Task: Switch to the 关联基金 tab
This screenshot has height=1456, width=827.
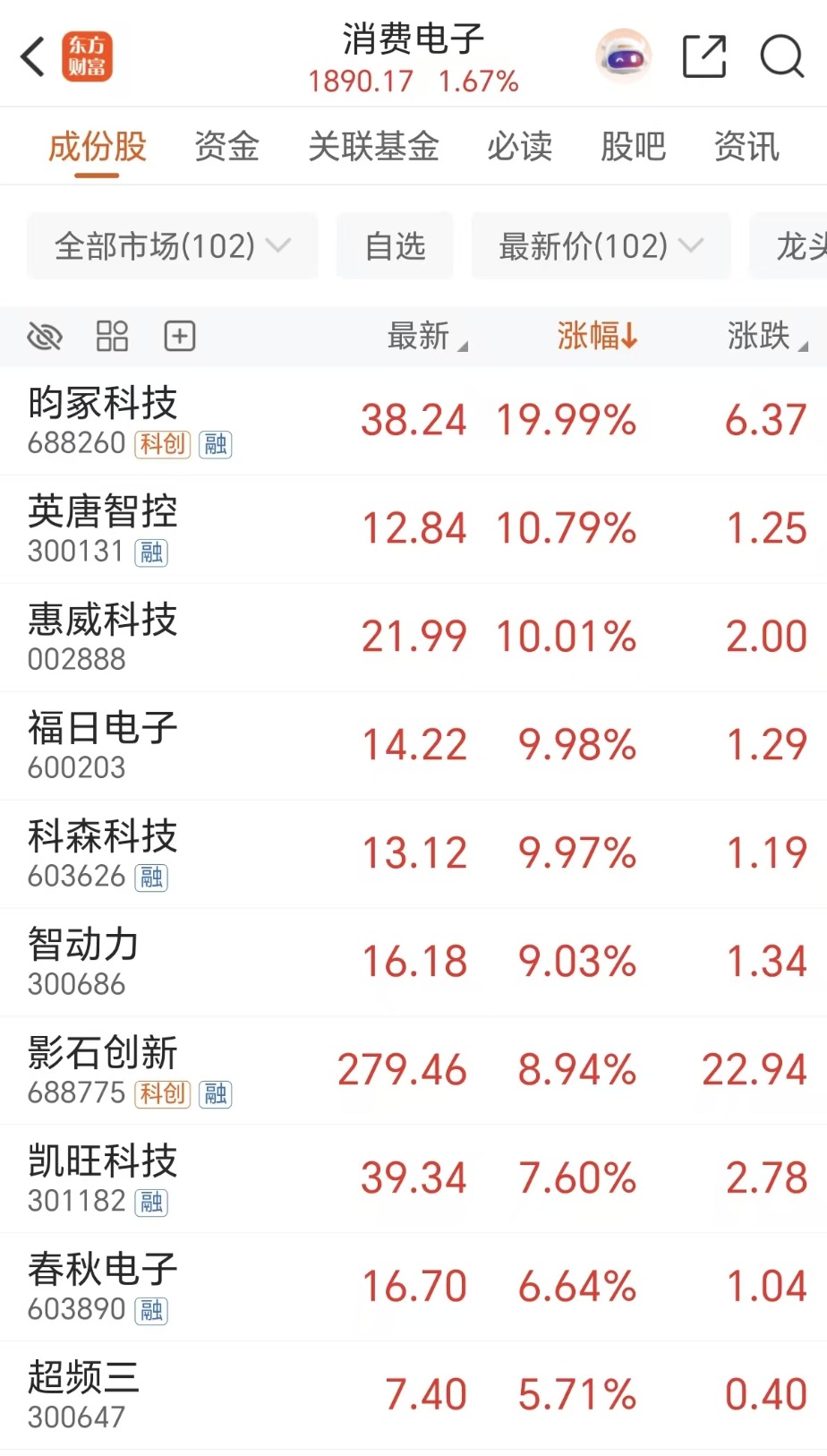Action: coord(373,147)
